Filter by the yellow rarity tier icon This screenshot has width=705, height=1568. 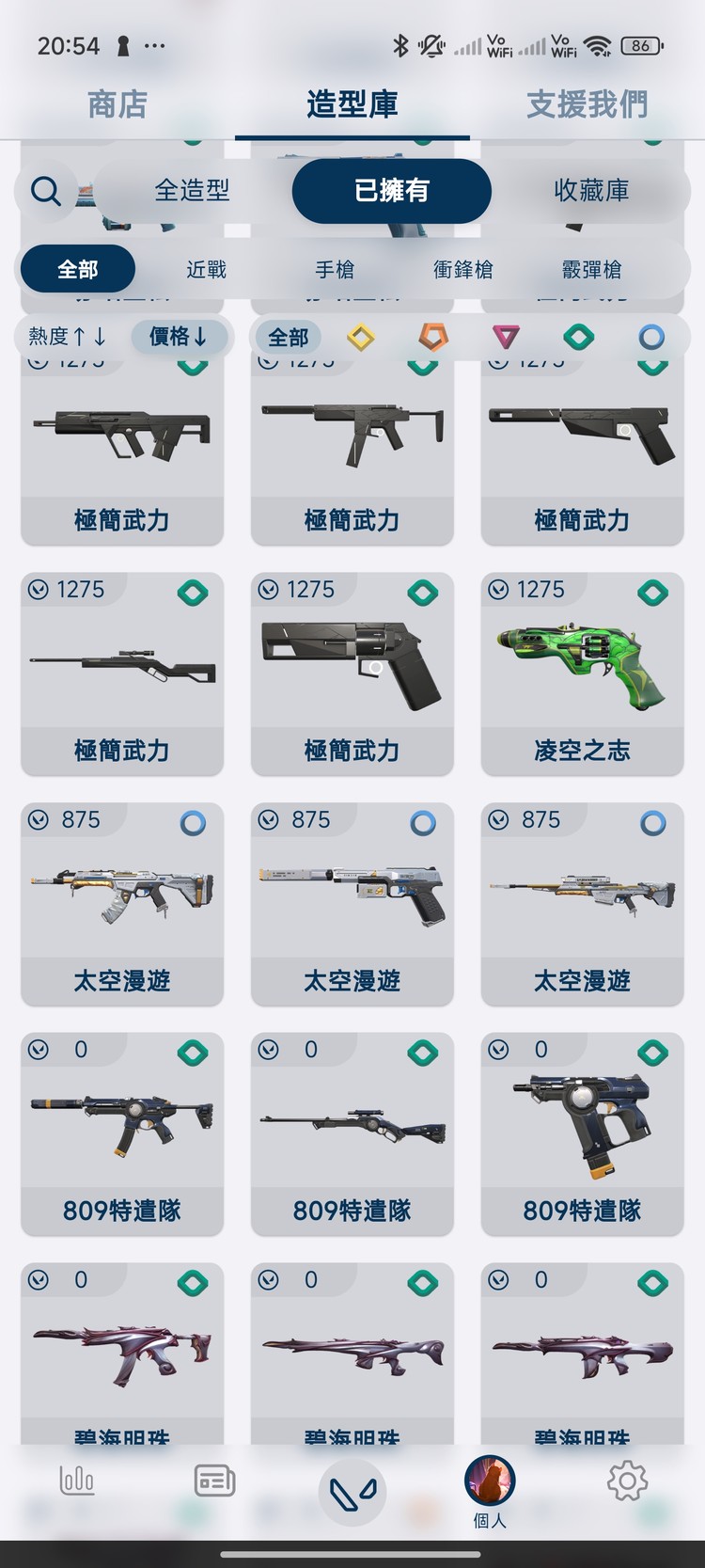(360, 337)
